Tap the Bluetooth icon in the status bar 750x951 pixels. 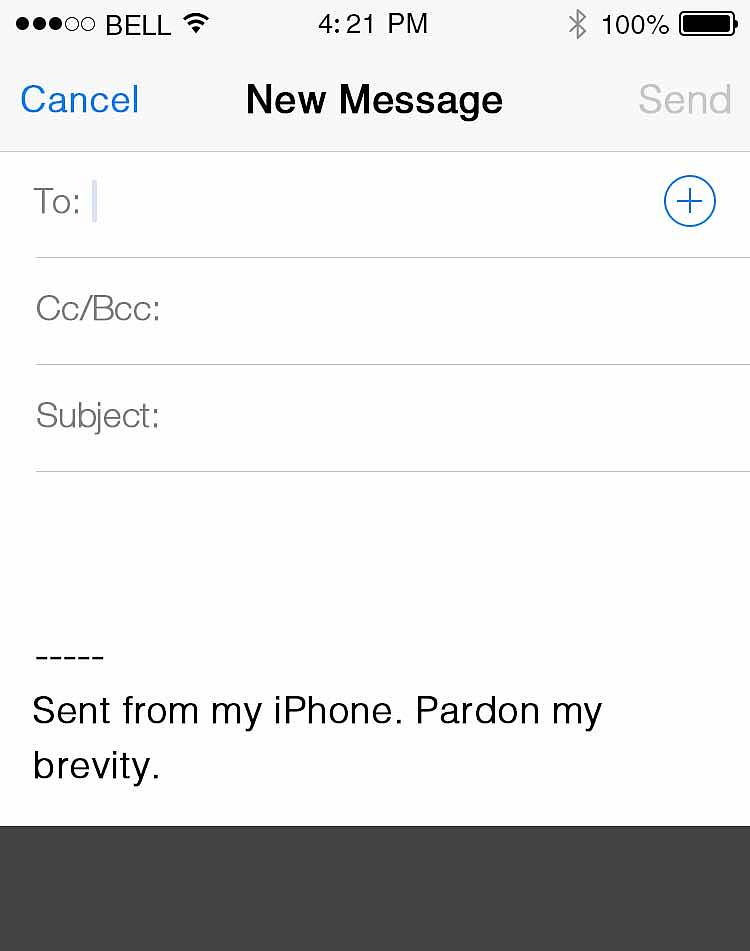(x=578, y=24)
